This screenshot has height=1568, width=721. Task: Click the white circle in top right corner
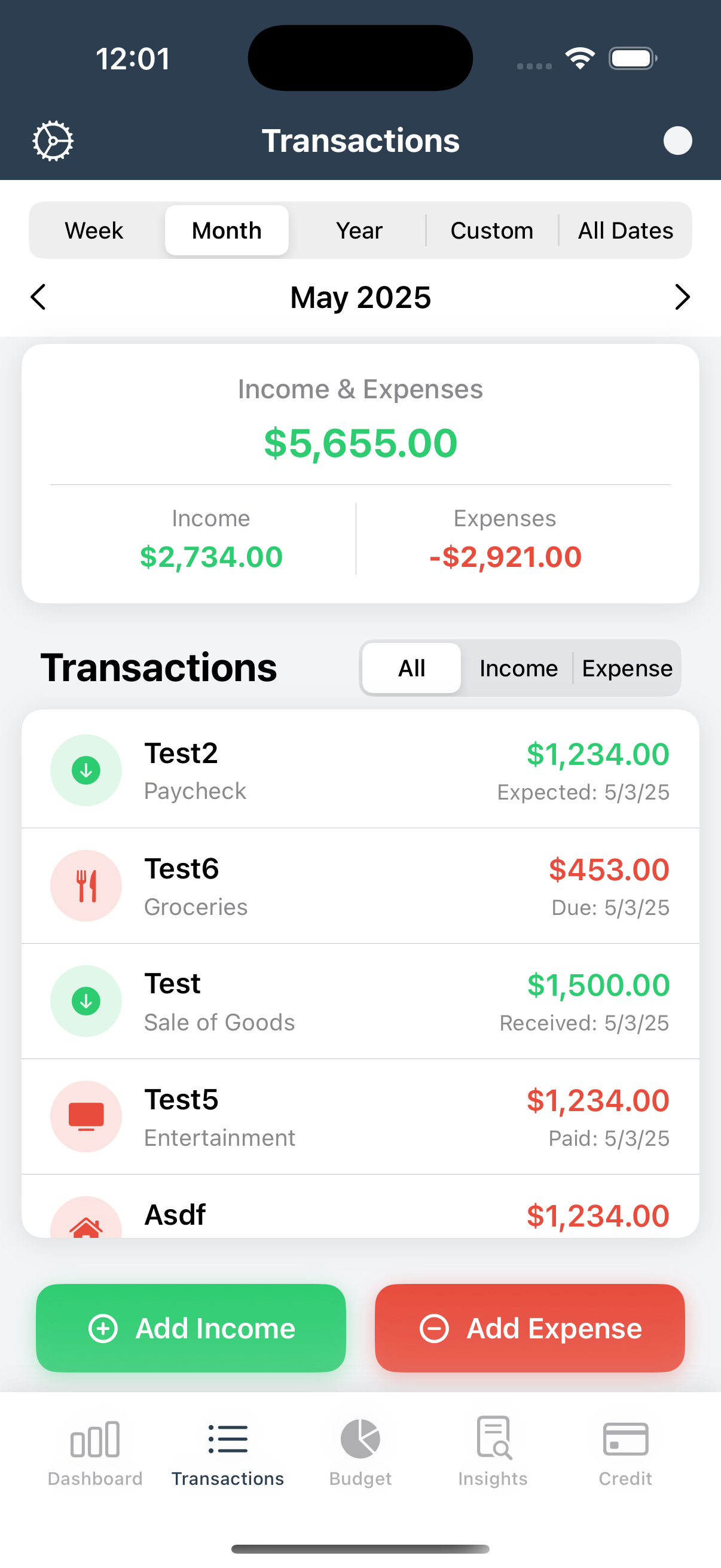click(677, 140)
